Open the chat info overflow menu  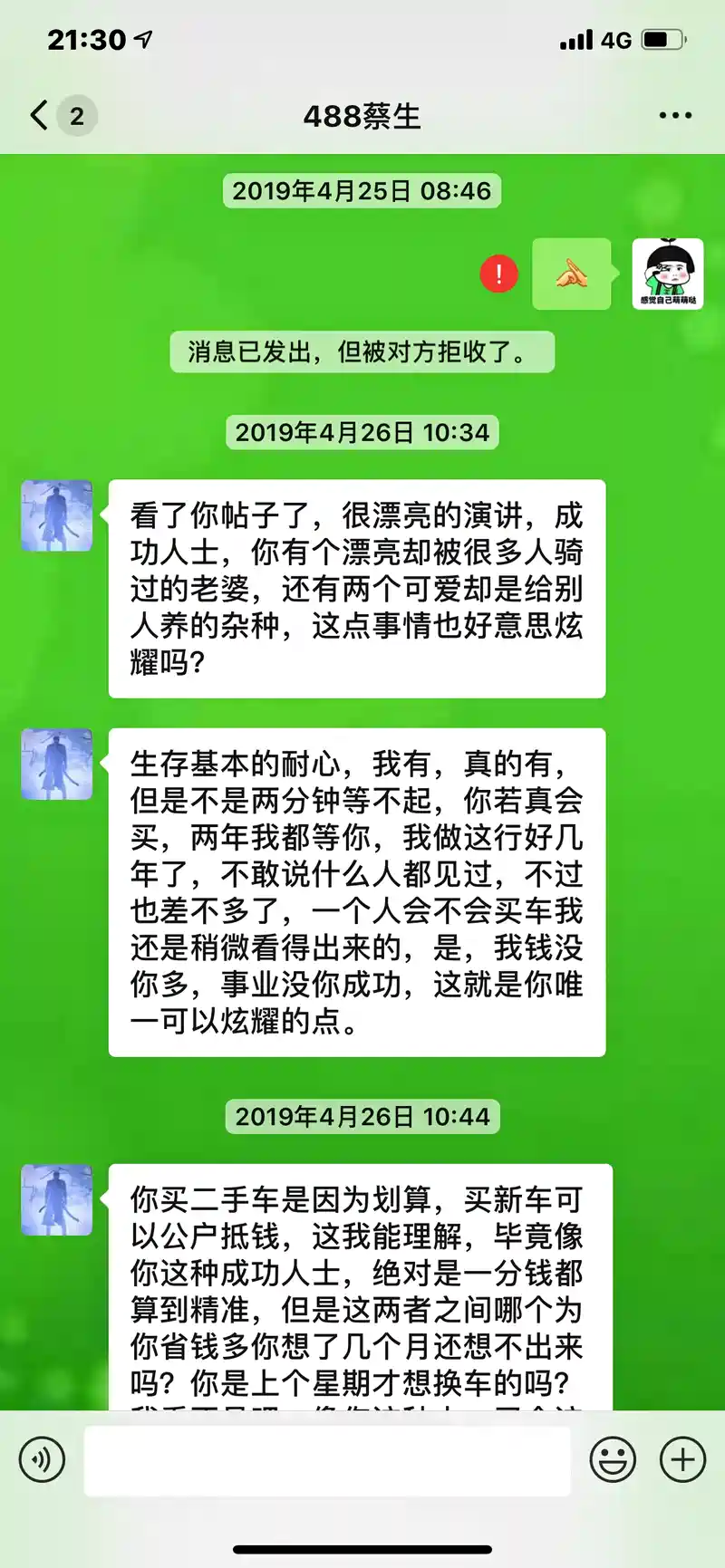pos(675,116)
